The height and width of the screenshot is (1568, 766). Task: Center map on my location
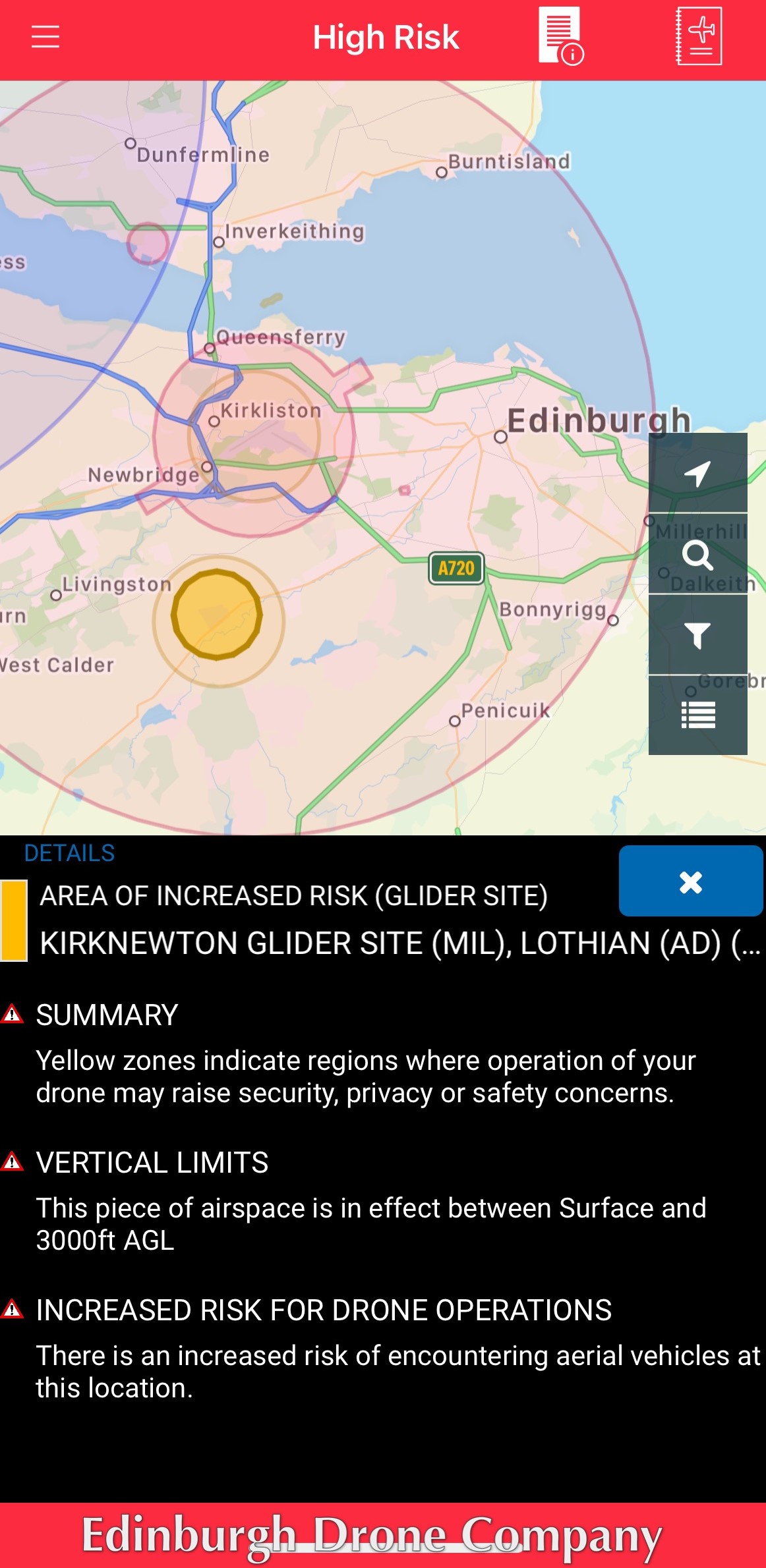point(698,473)
